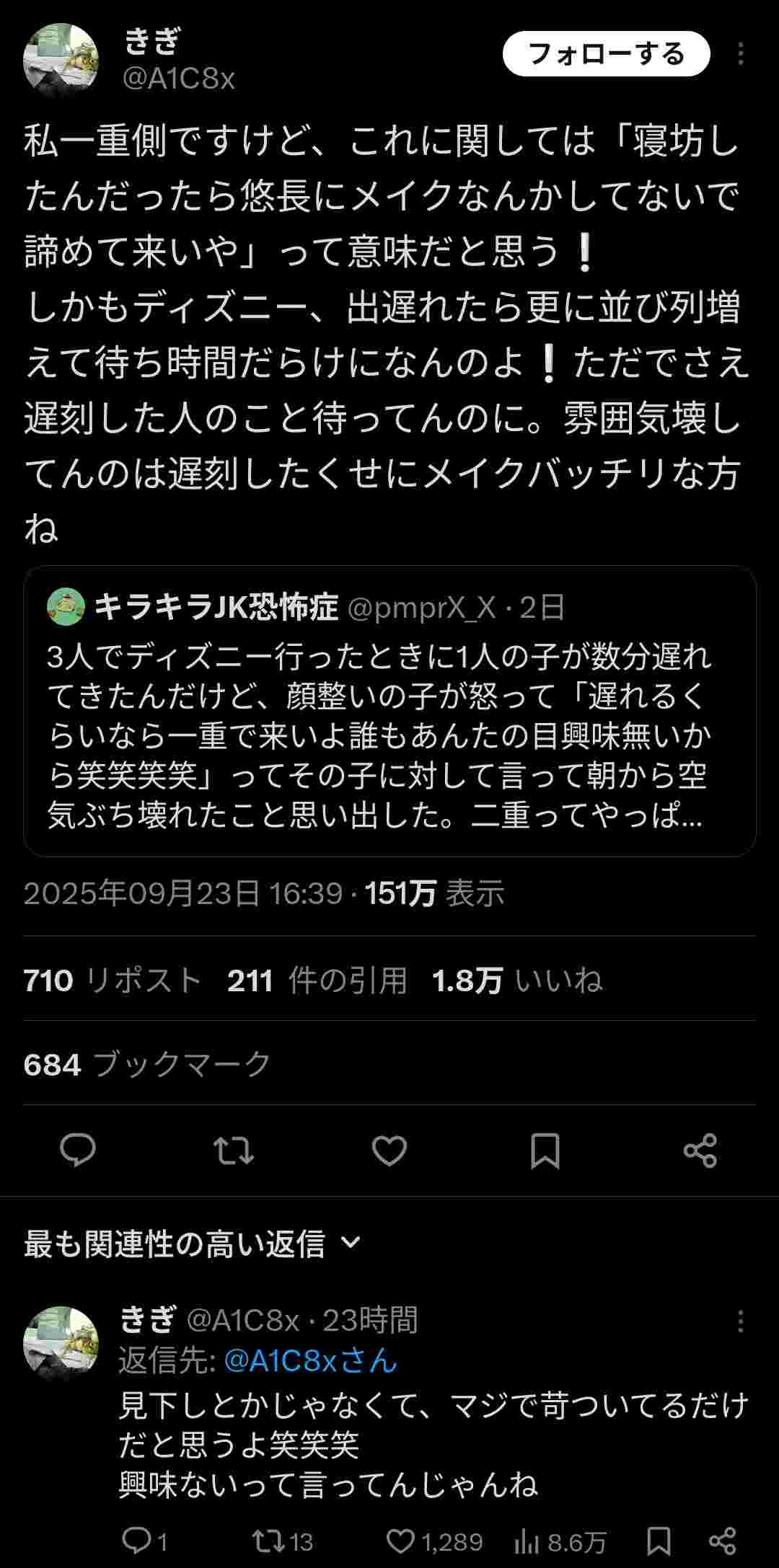Repost the main post
This screenshot has height=1568, width=779.
(x=234, y=1150)
